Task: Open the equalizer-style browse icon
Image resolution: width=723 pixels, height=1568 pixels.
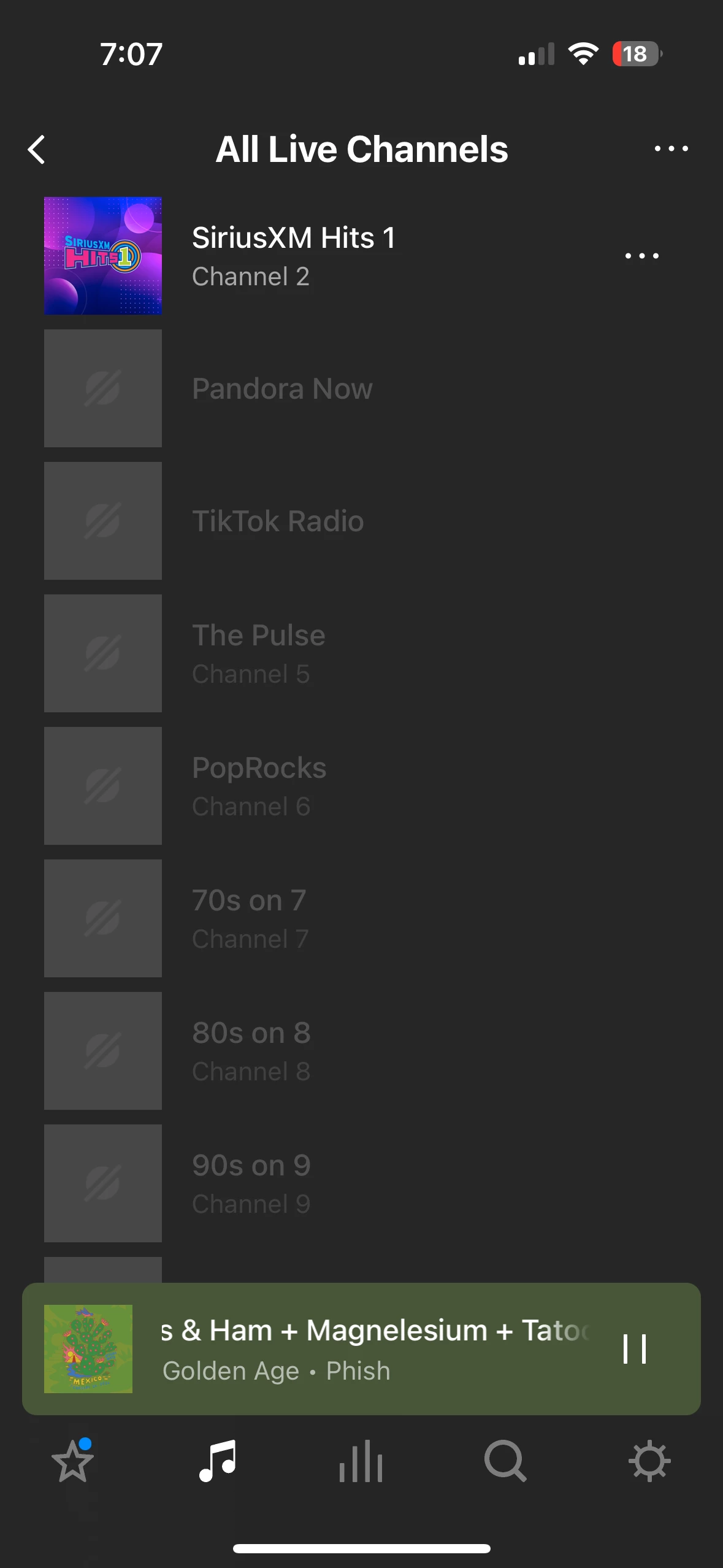Action: tap(361, 1461)
